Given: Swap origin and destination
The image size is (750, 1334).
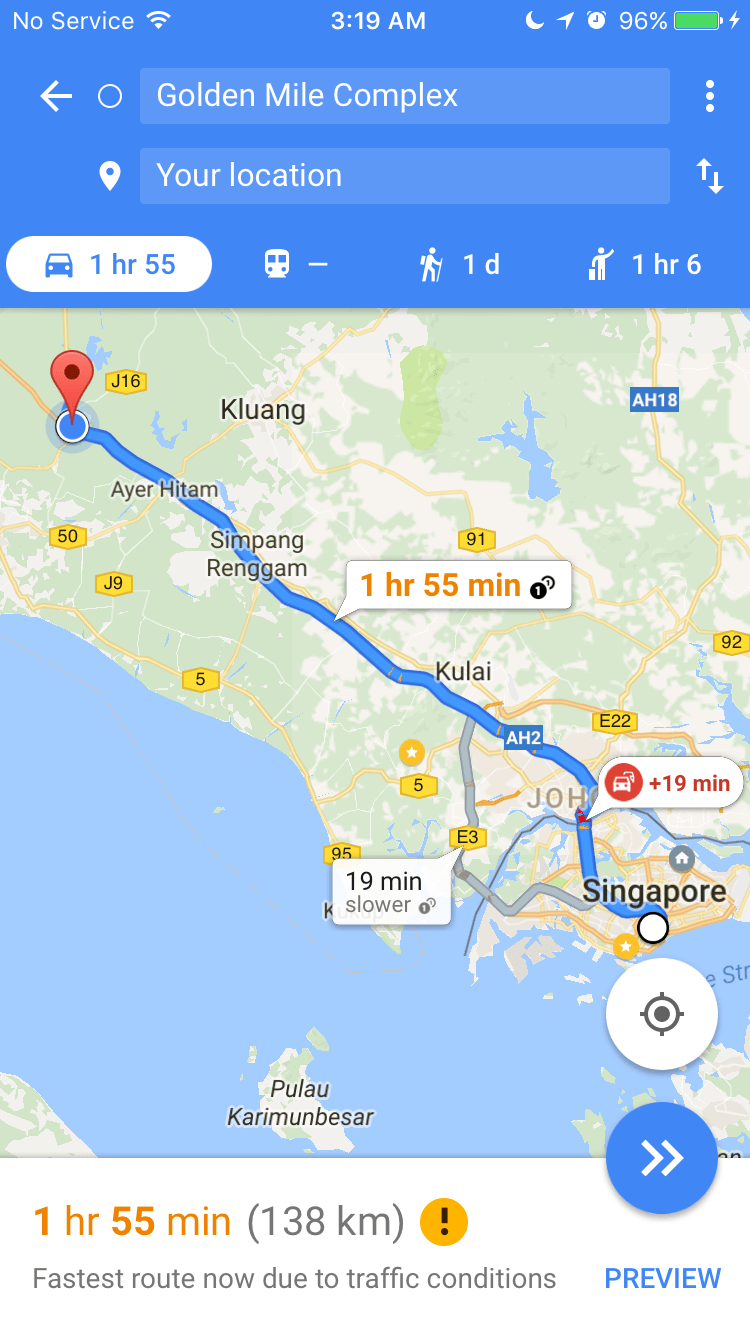Looking at the screenshot, I should (709, 176).
